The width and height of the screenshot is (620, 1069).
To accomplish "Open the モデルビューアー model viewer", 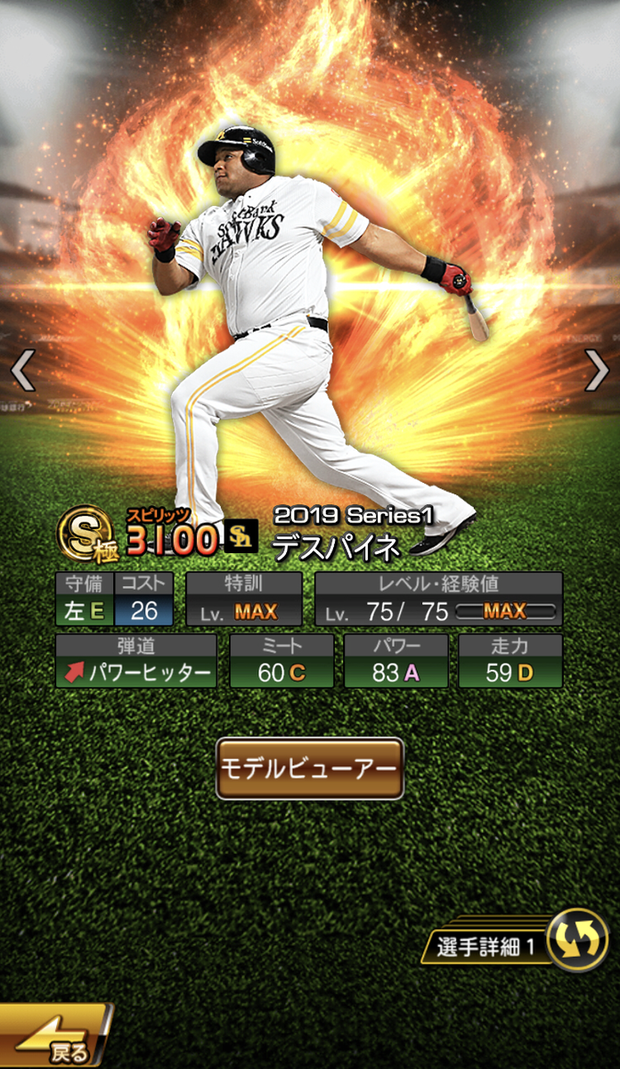I will point(310,768).
